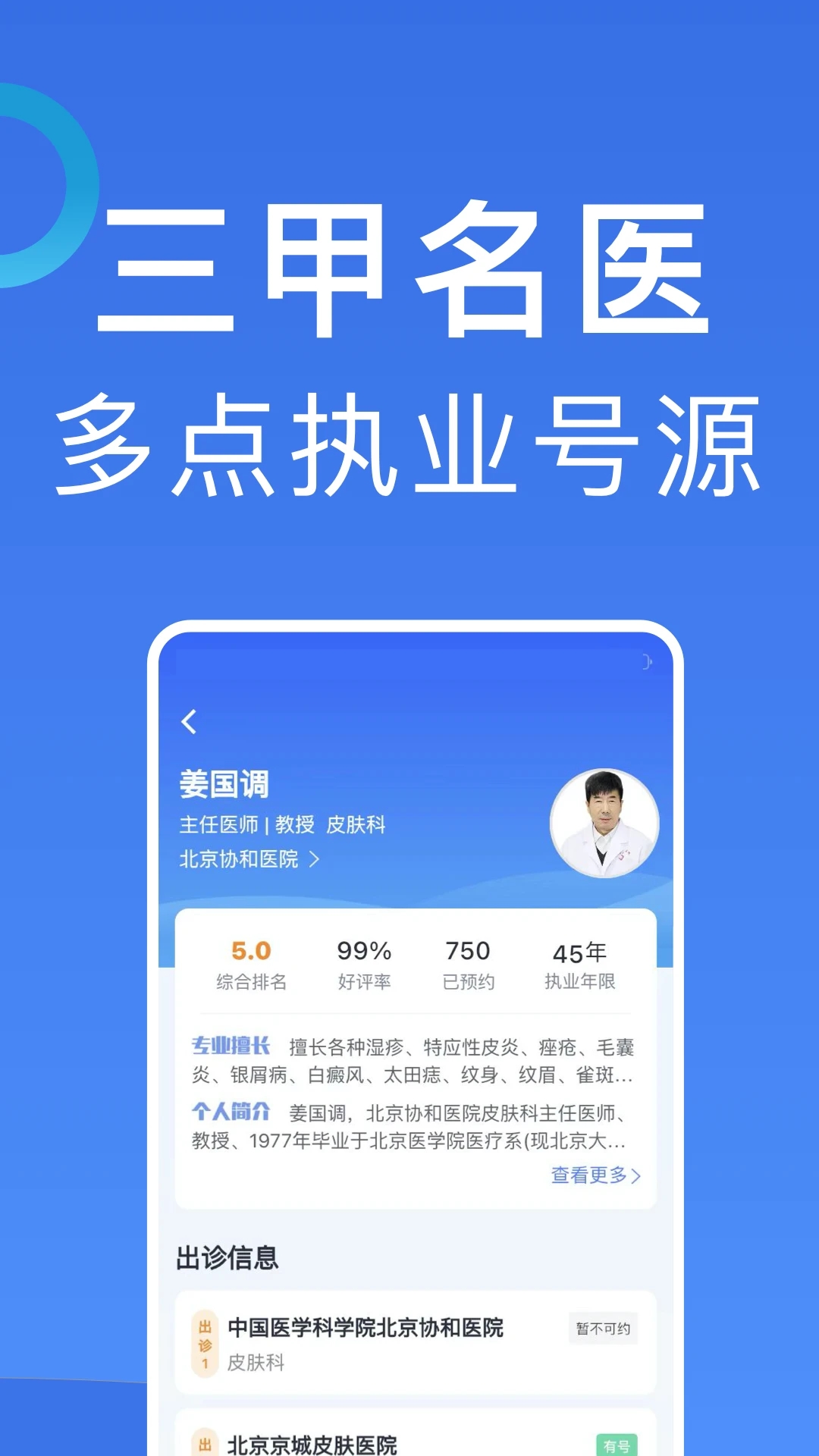Open the doctor's avatar photo
This screenshot has width=819, height=1456.
[x=603, y=821]
